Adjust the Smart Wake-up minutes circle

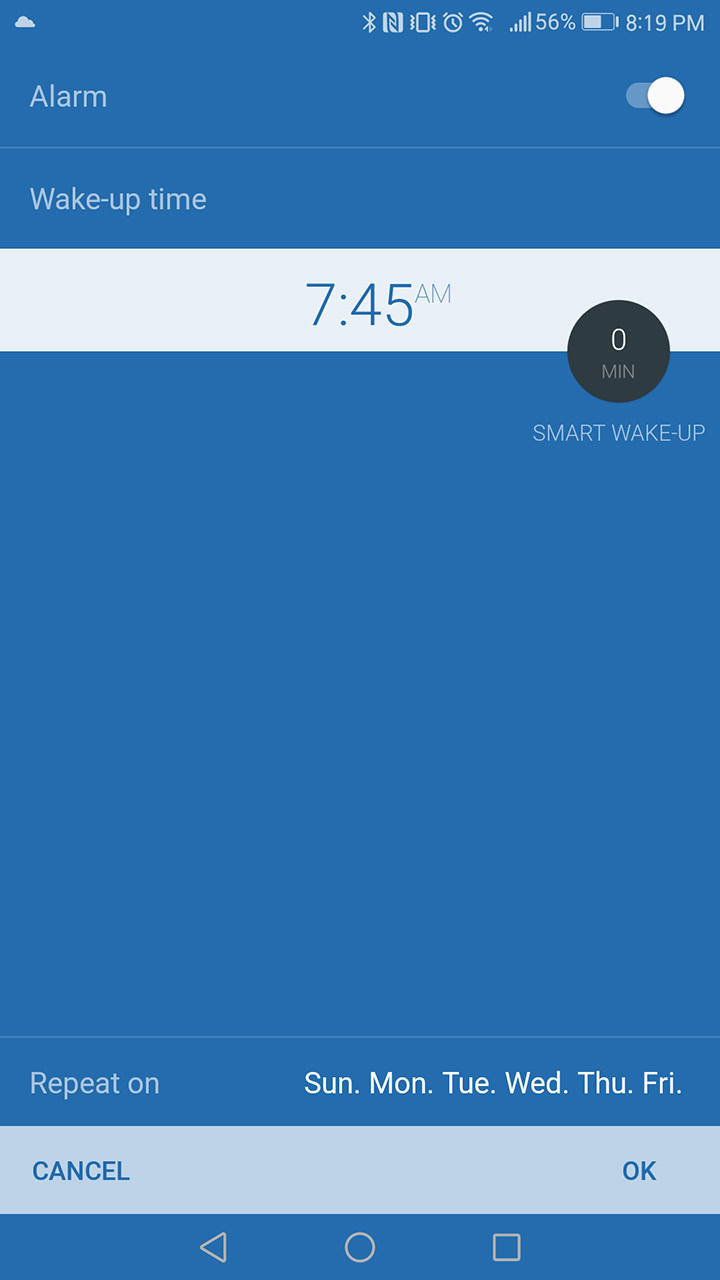[618, 352]
